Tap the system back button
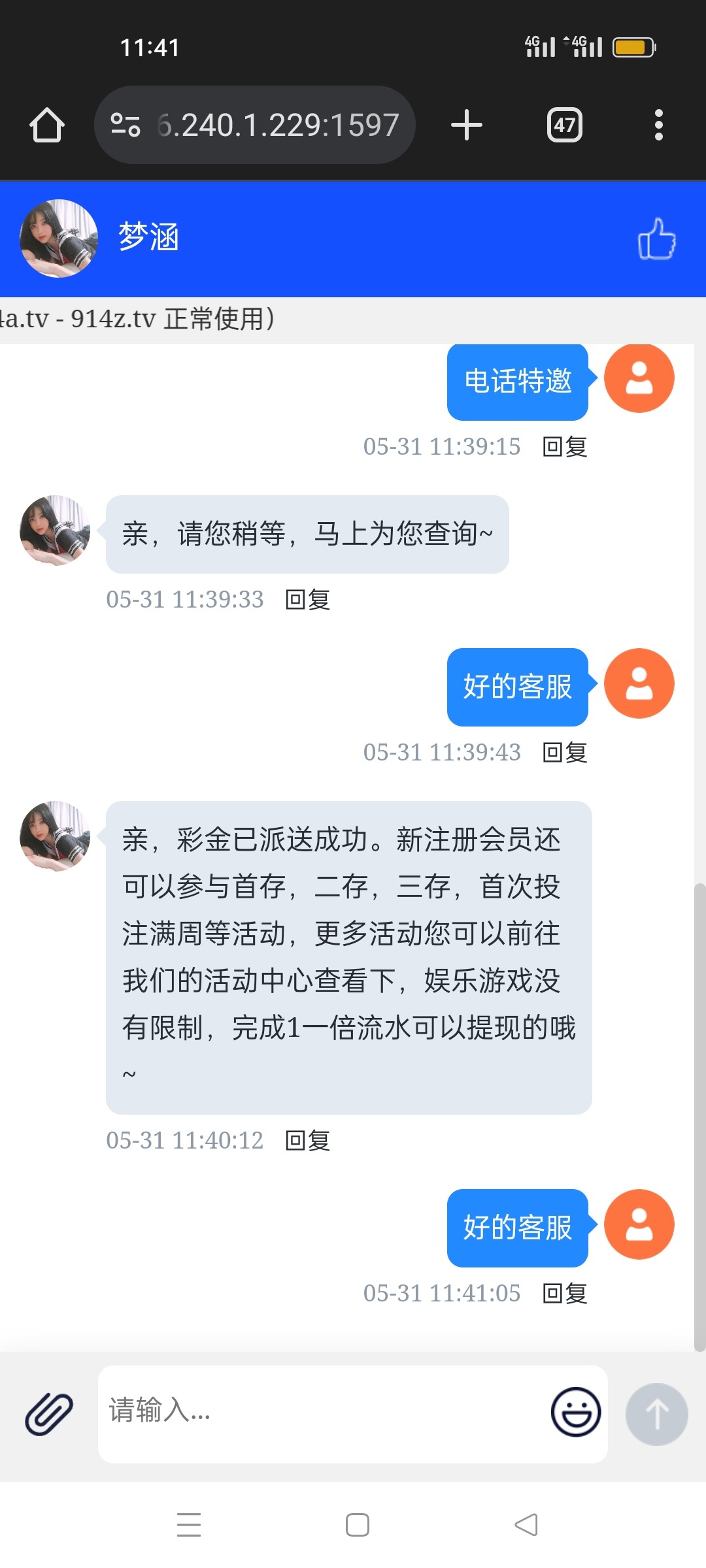The height and width of the screenshot is (1568, 706). [x=527, y=1525]
